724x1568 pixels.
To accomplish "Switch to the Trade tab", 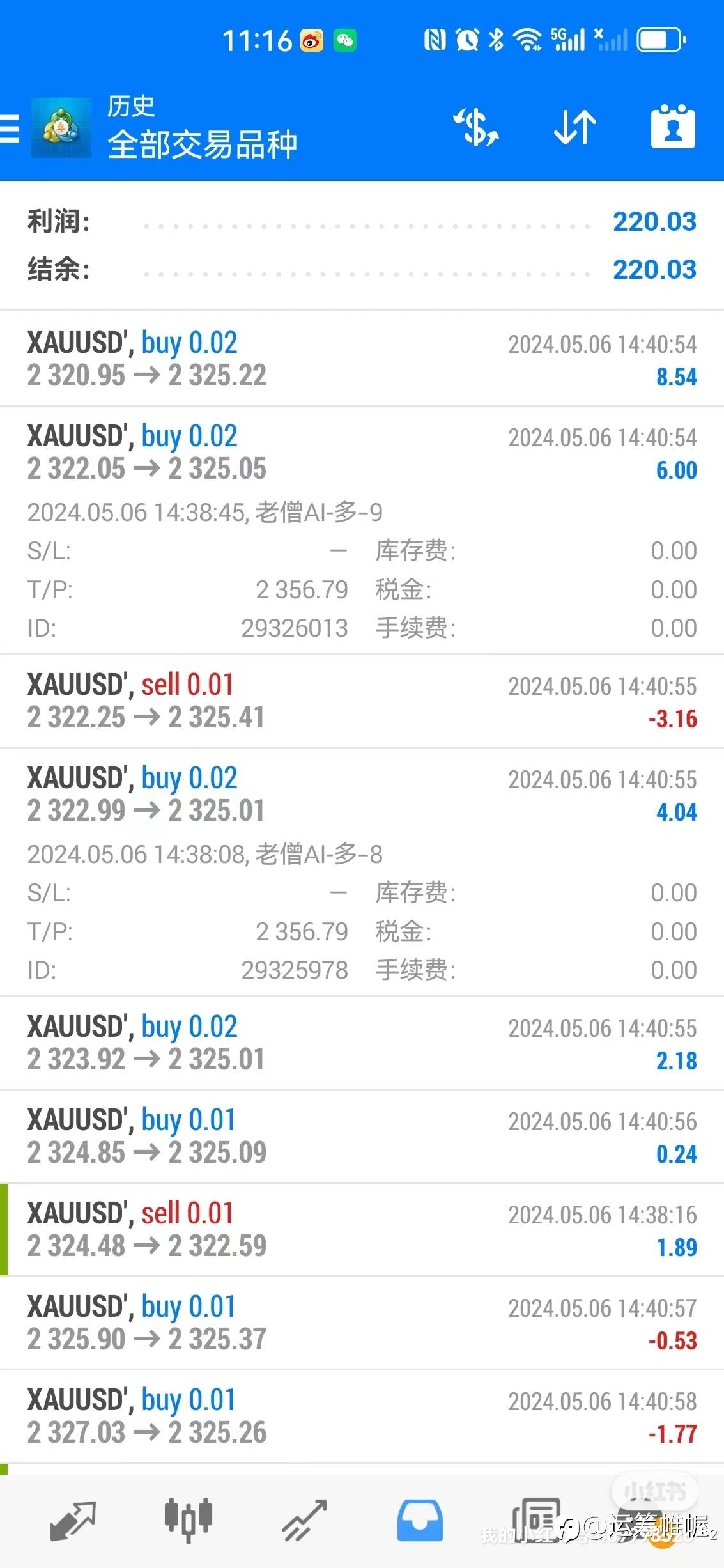I will pyautogui.click(x=304, y=1521).
